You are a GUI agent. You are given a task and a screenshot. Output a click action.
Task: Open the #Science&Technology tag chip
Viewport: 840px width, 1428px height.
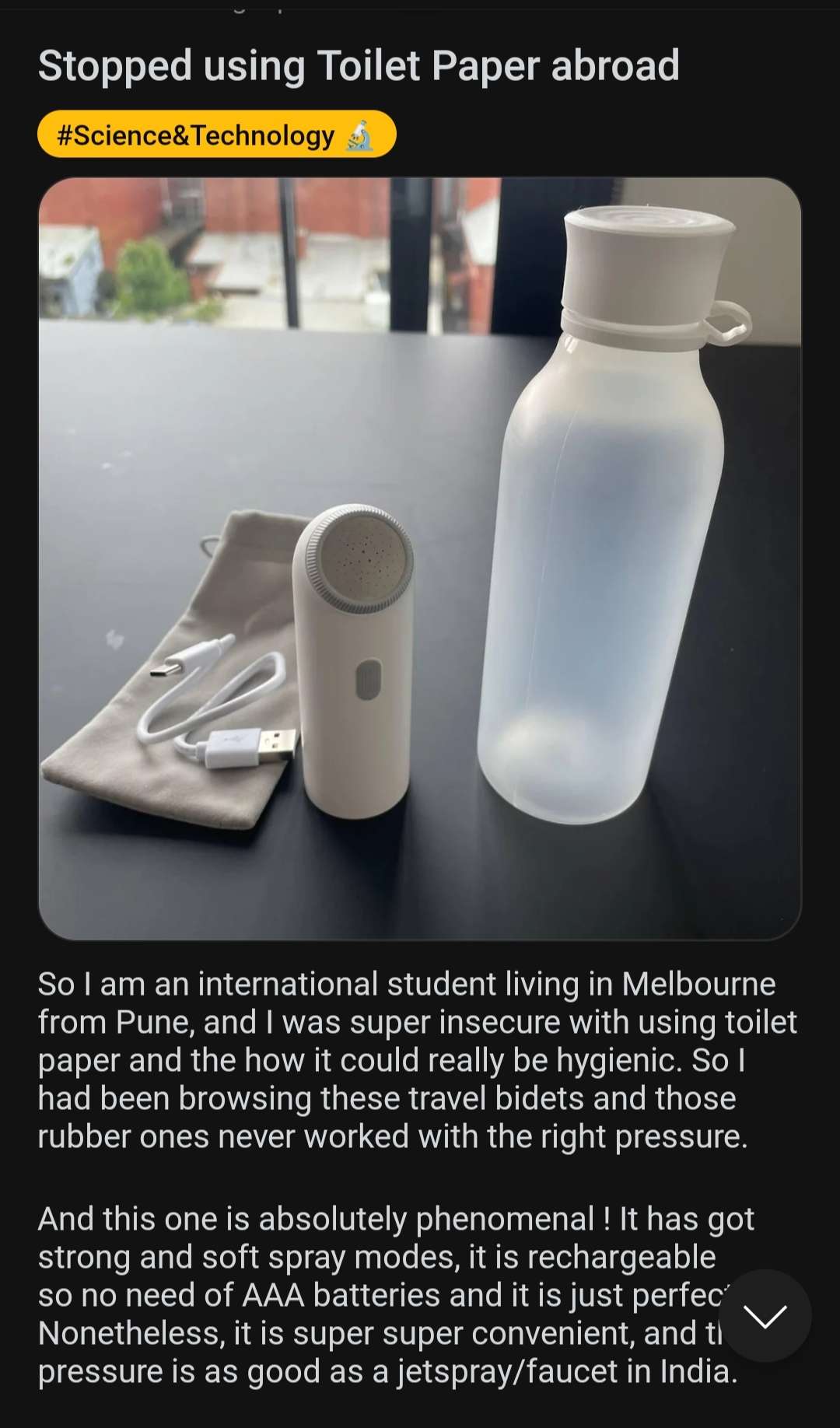(x=216, y=135)
